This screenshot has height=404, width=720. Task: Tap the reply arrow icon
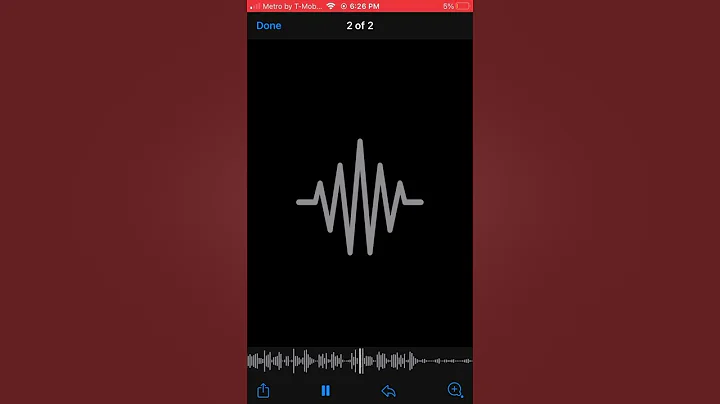click(389, 391)
